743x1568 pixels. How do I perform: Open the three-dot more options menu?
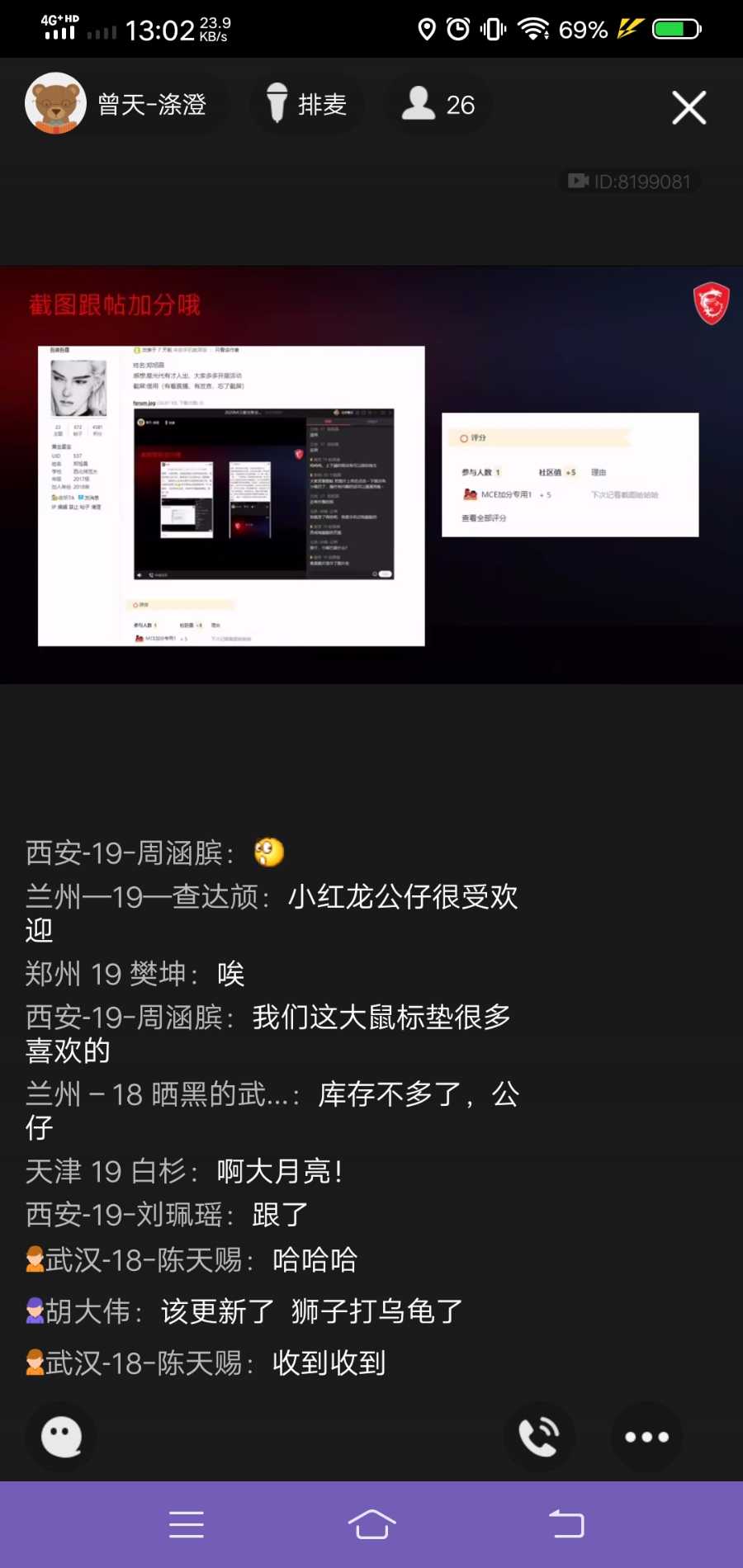(646, 1437)
